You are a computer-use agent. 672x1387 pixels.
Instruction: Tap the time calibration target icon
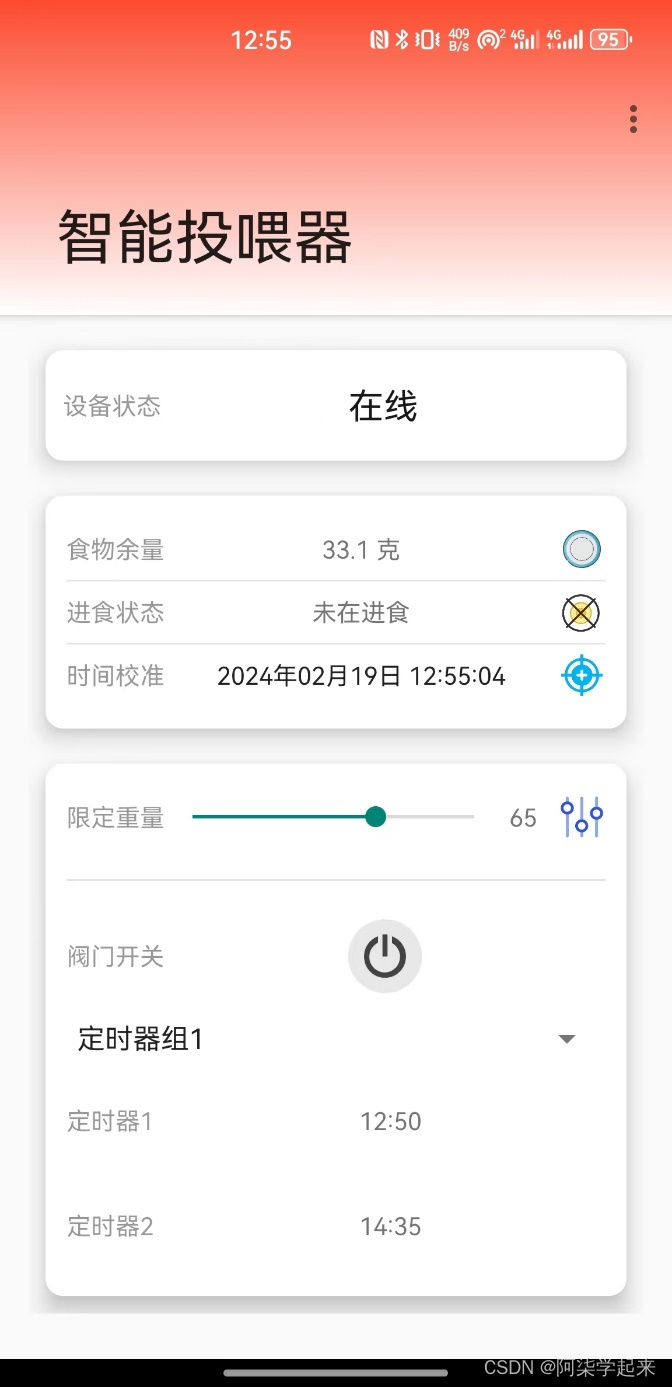click(x=581, y=676)
